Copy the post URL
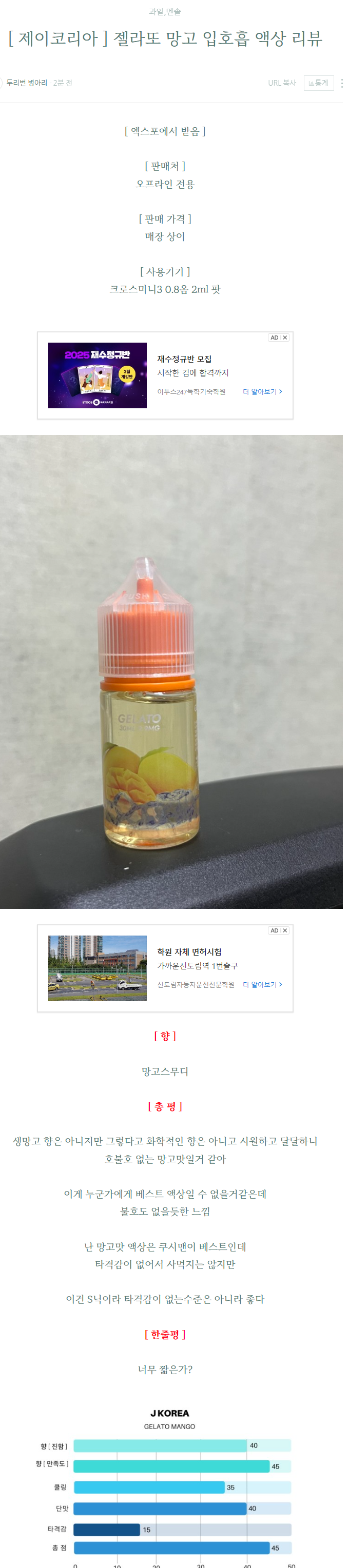348x1568 pixels. tap(282, 83)
